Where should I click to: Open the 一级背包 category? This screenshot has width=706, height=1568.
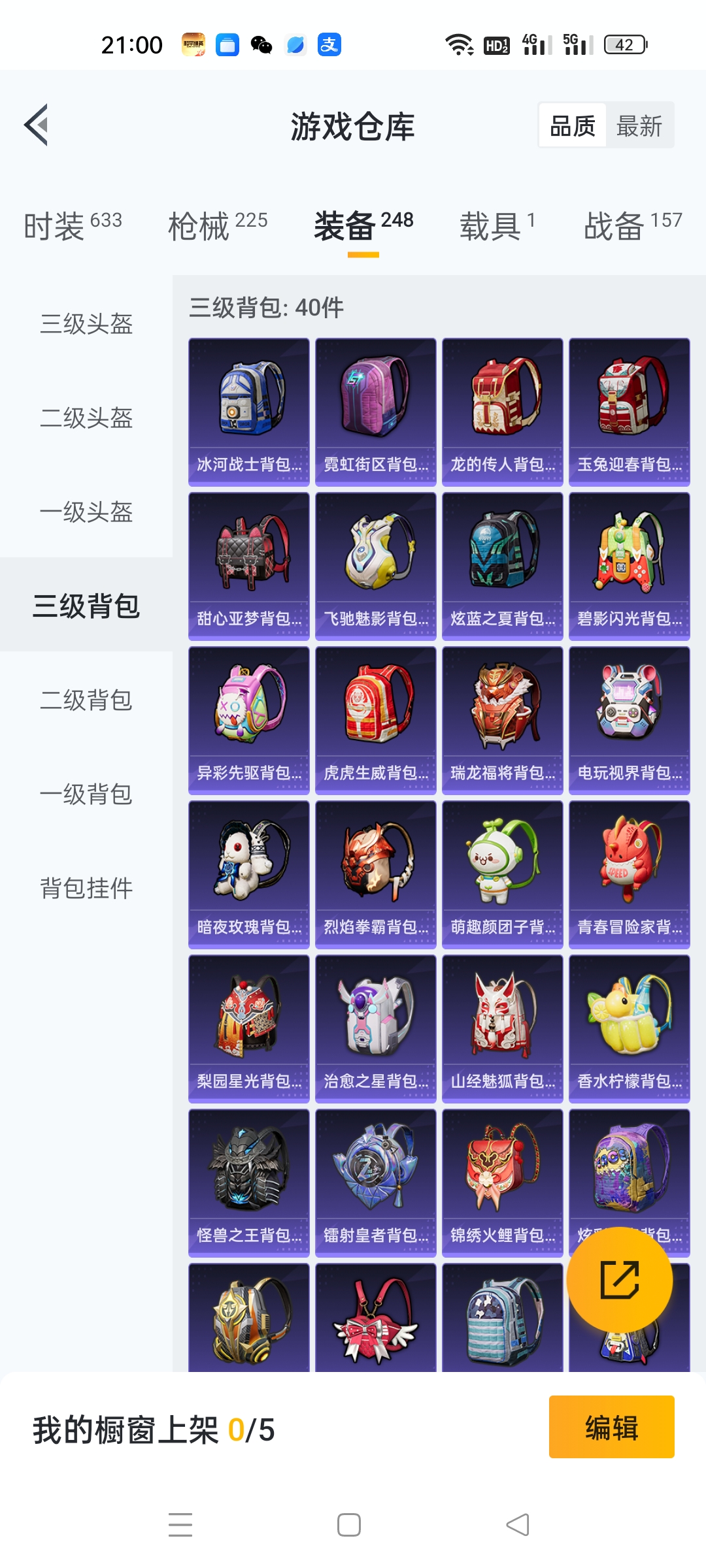pos(86,794)
